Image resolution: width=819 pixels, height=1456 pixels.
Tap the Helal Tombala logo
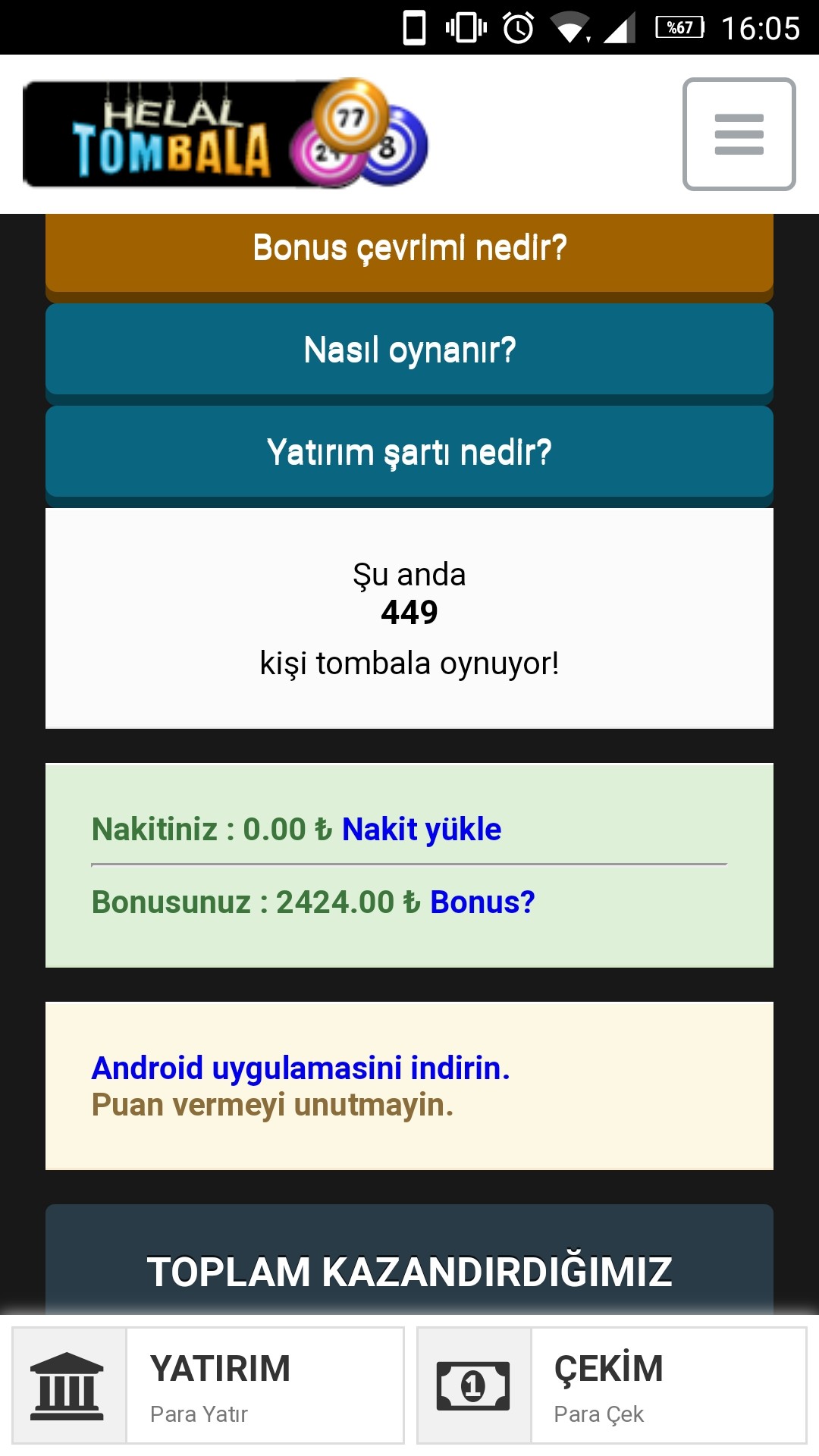pyautogui.click(x=225, y=133)
